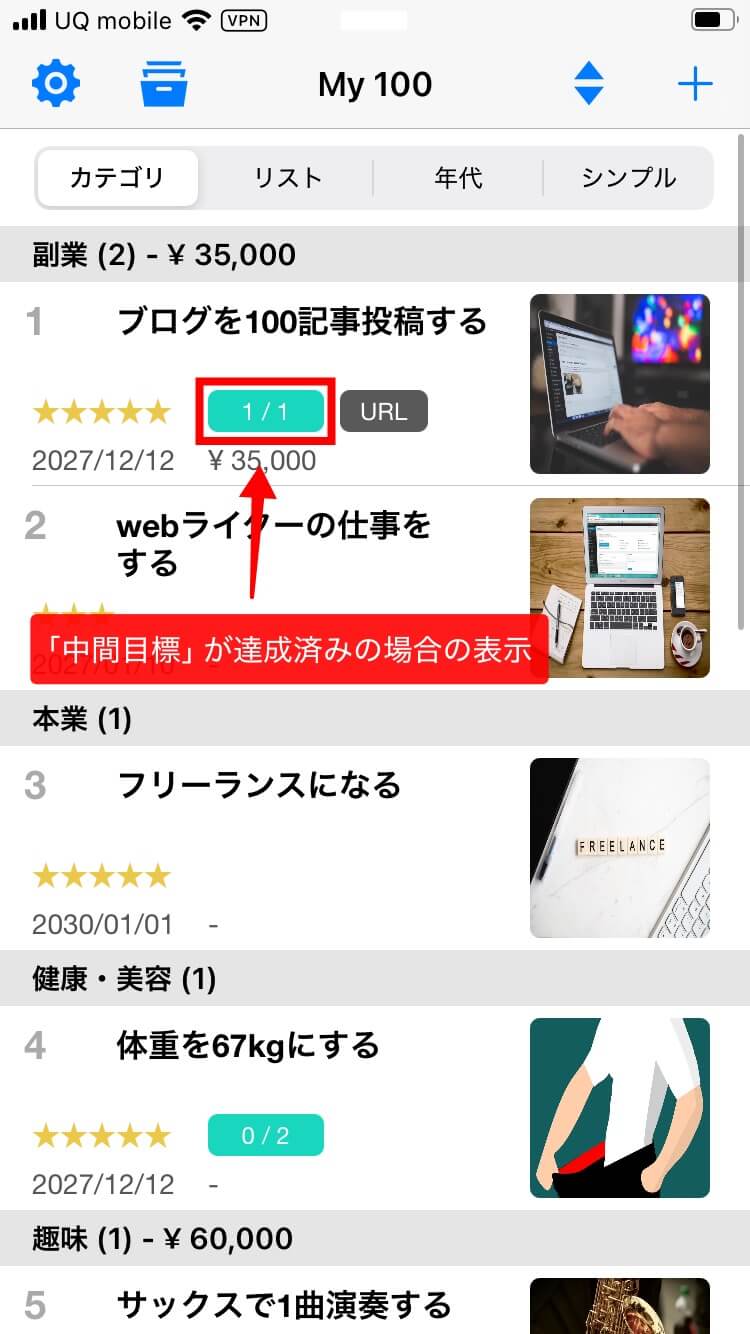
Task: Switch to the 年代 view
Action: 458,178
